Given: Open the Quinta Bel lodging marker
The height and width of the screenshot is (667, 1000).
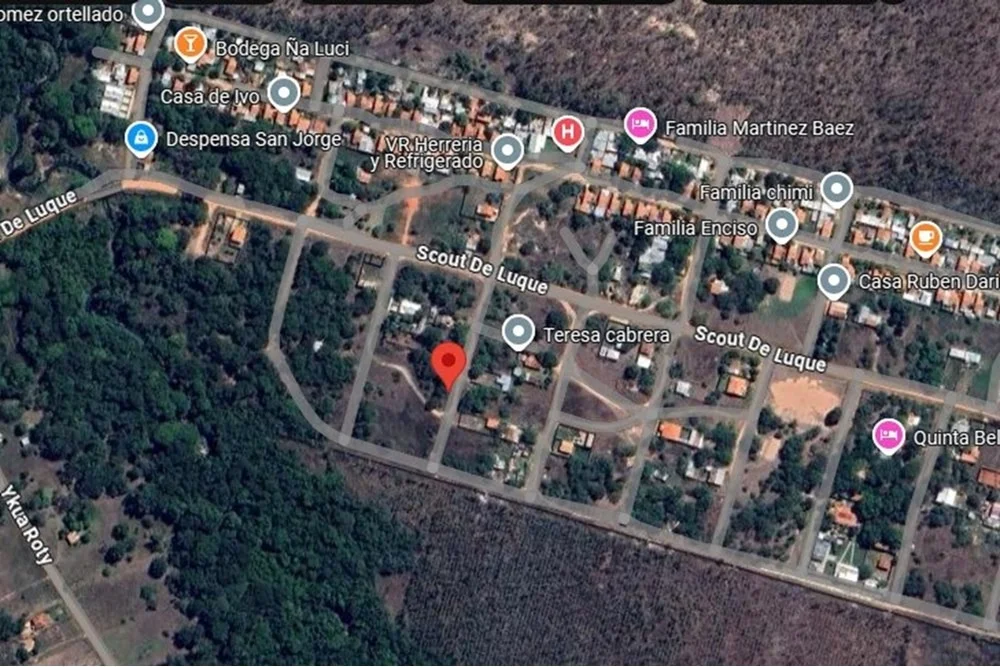Looking at the screenshot, I should click(x=888, y=436).
